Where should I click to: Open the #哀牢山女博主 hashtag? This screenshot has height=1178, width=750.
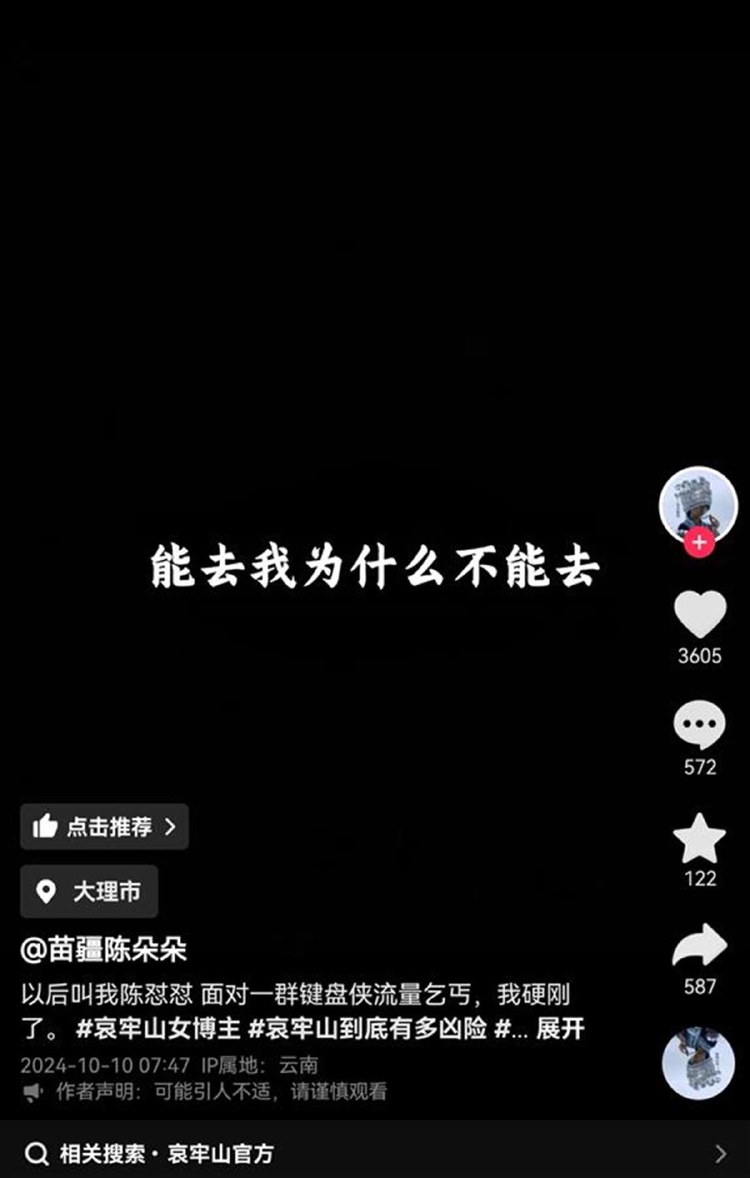coord(158,1028)
